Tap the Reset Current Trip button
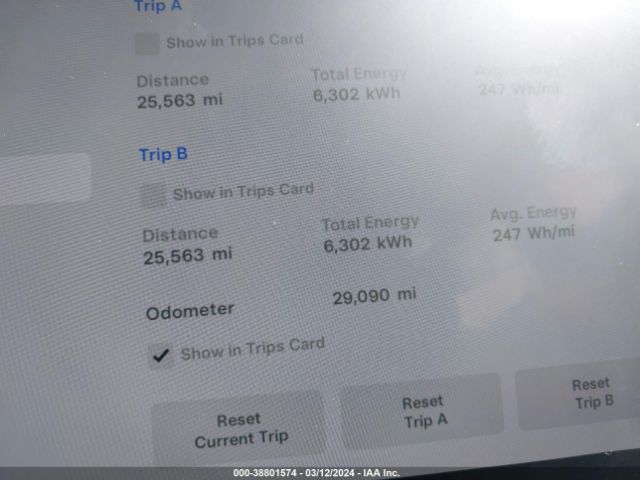Screen dimensions: 640x480 [x=240, y=428]
